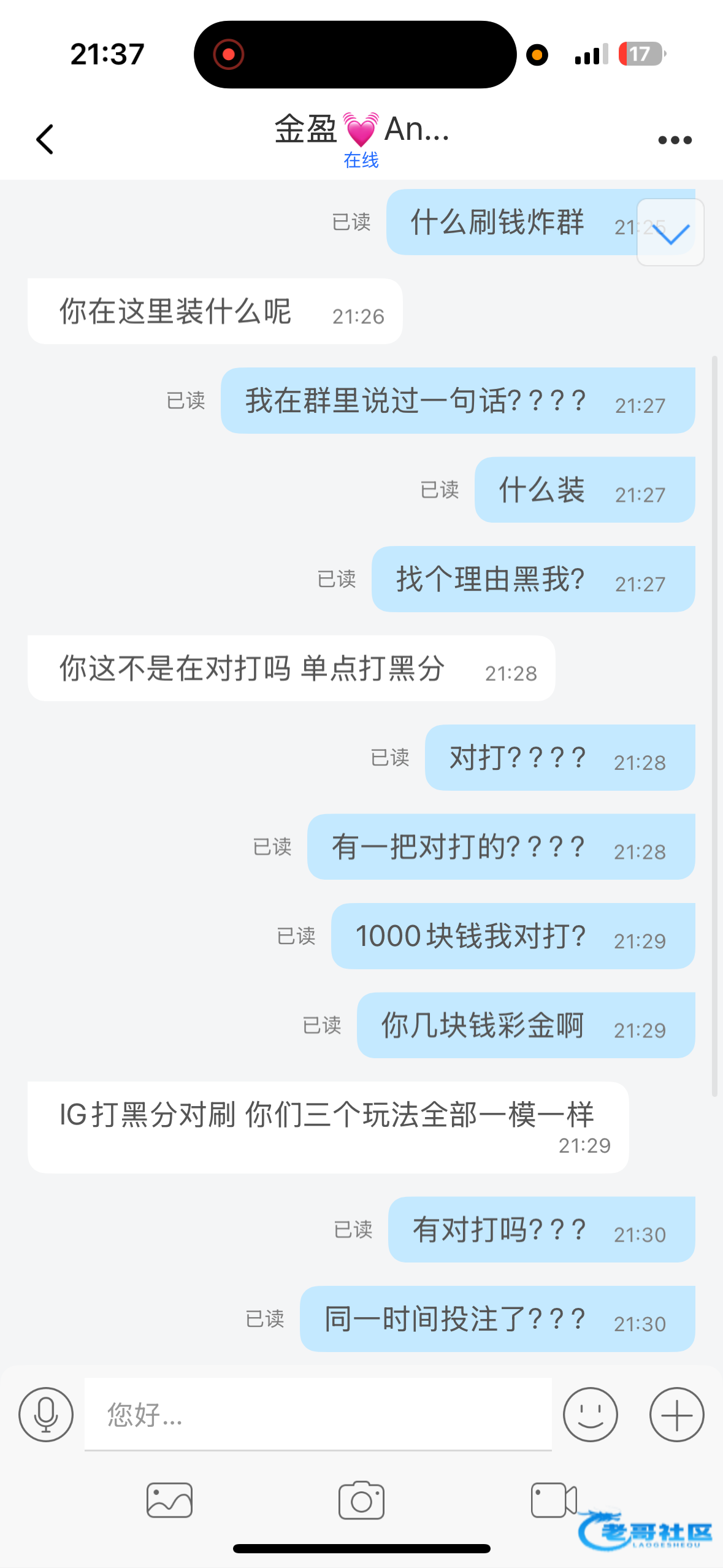Start a video with the video icon
Screen dimensions: 723x1568
pos(553,1500)
